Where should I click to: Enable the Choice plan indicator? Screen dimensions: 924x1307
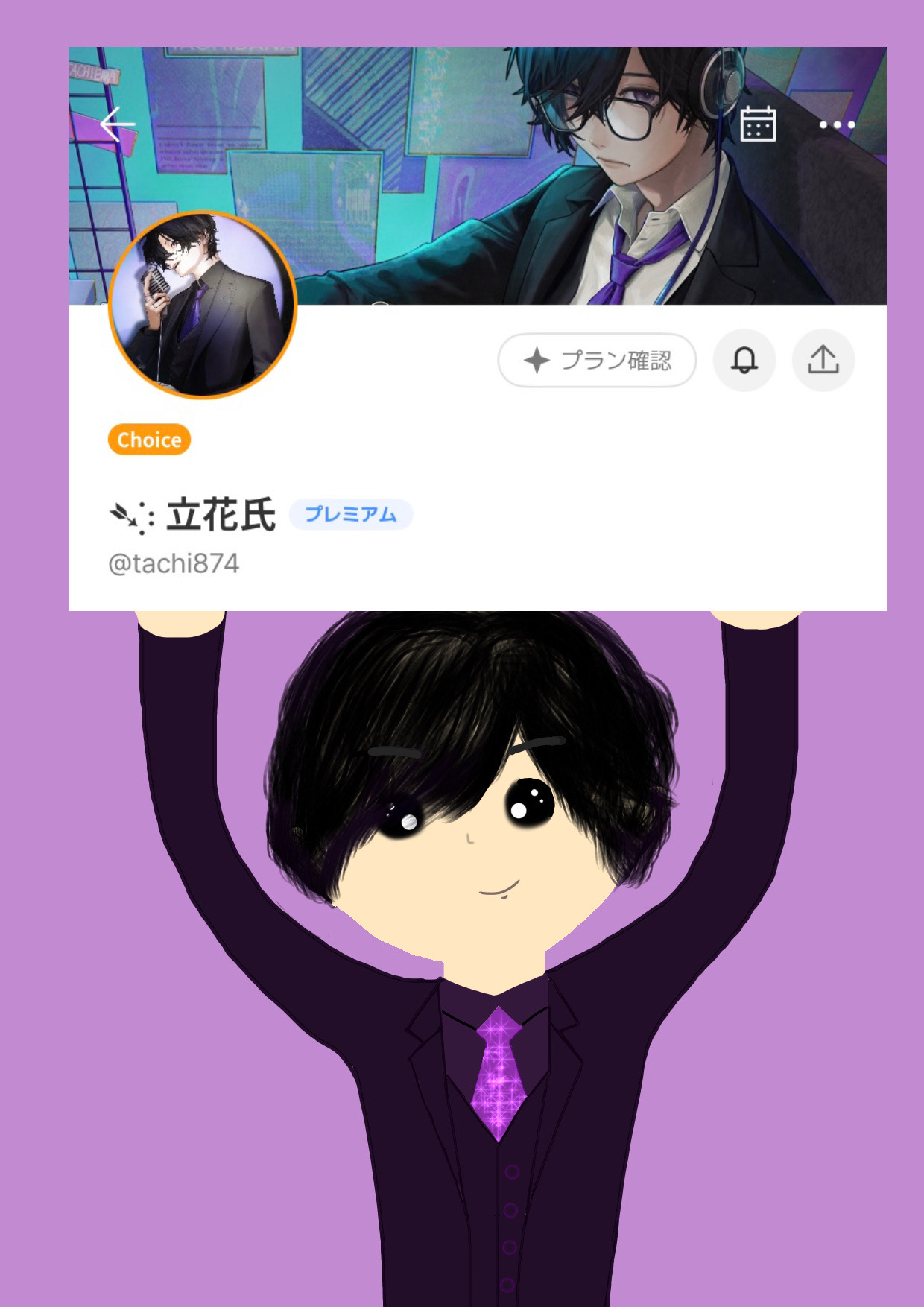[148, 439]
